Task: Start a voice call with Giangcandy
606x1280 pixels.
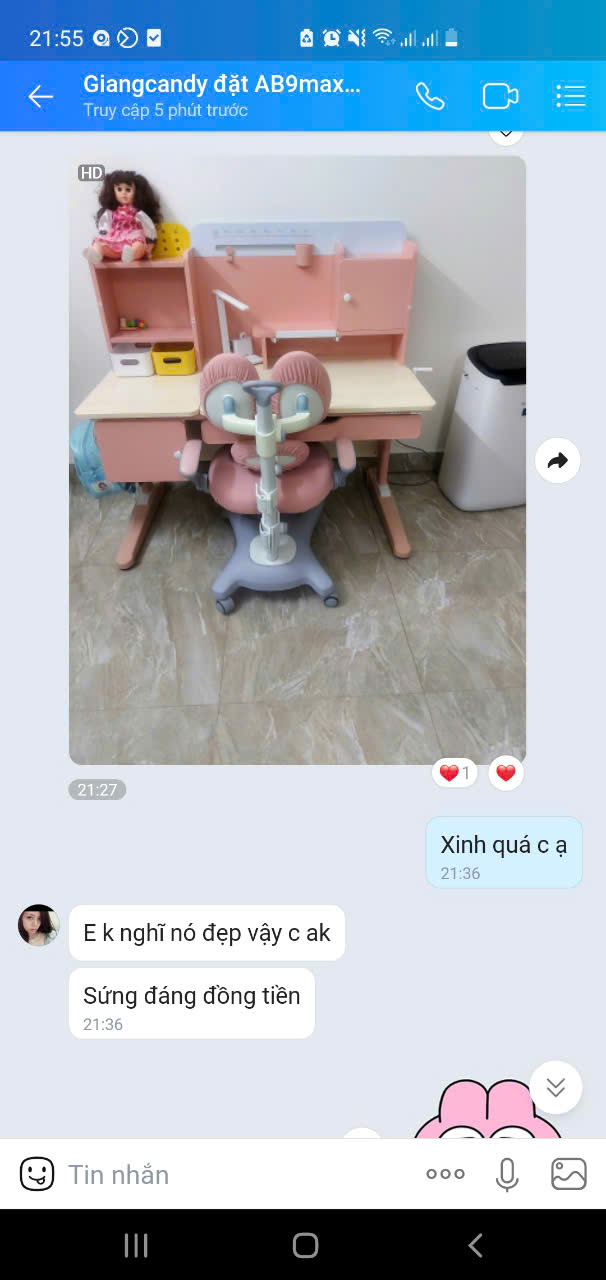Action: point(430,96)
